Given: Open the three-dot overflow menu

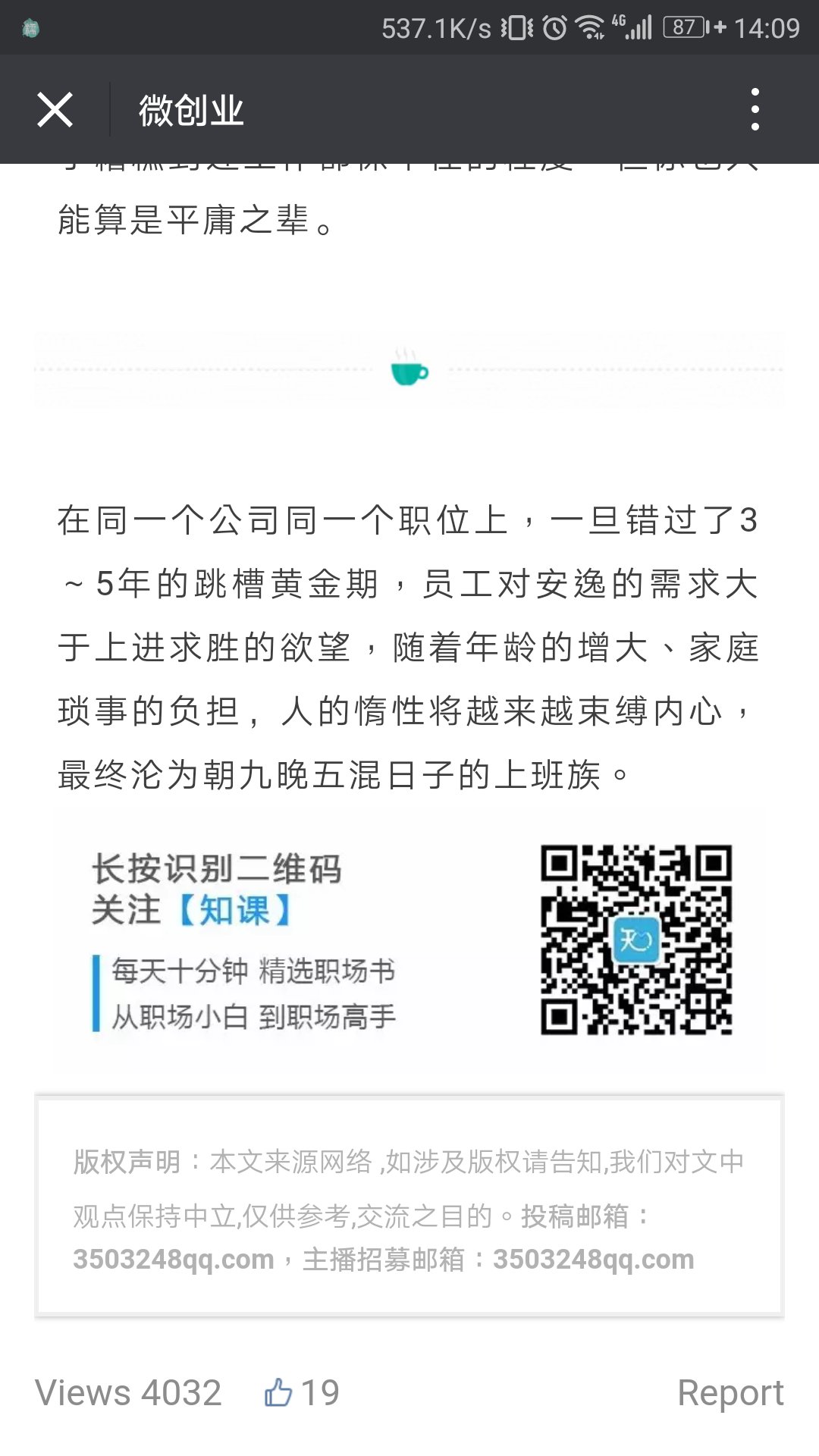Looking at the screenshot, I should coord(755,109).
